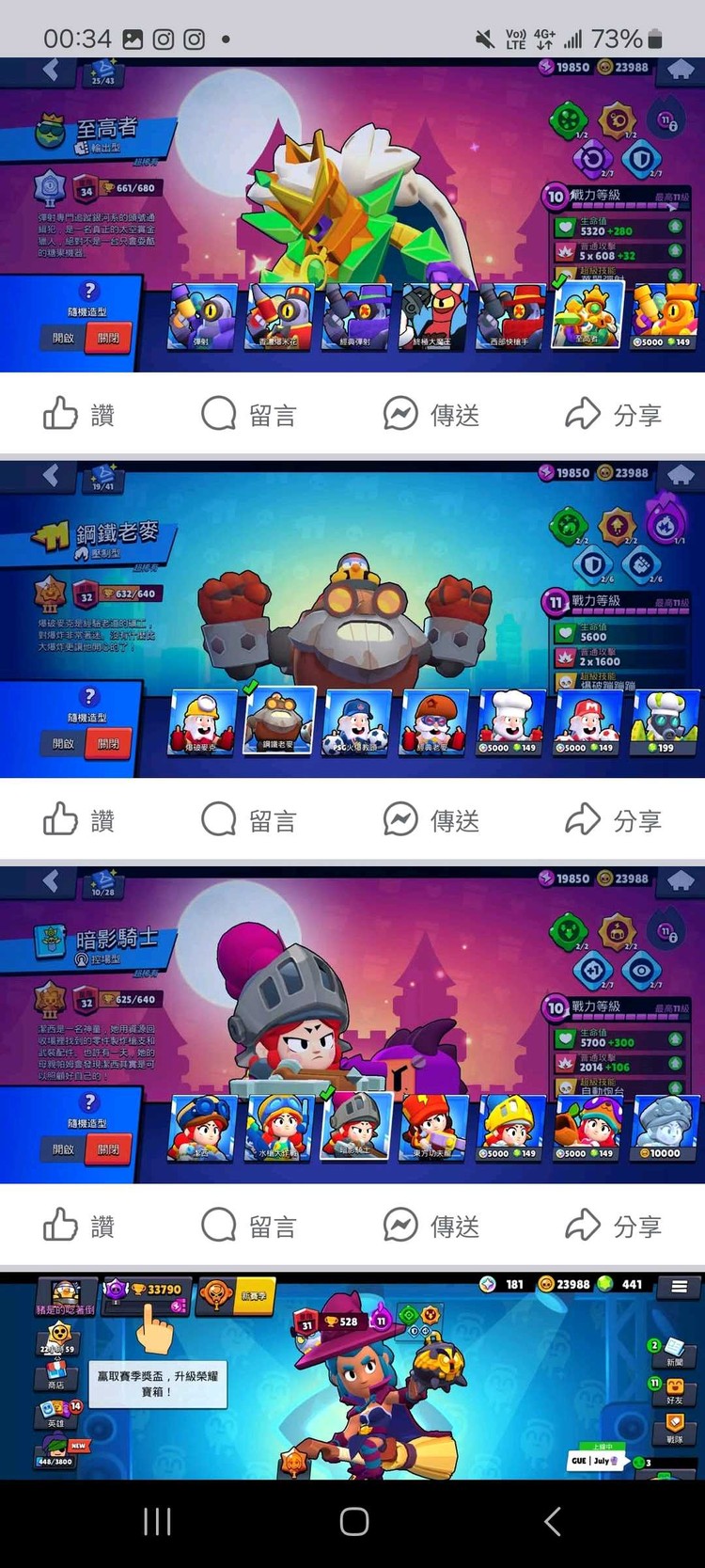Open recent apps from the navigation bar
This screenshot has height=1568, width=705.
pos(157,1521)
